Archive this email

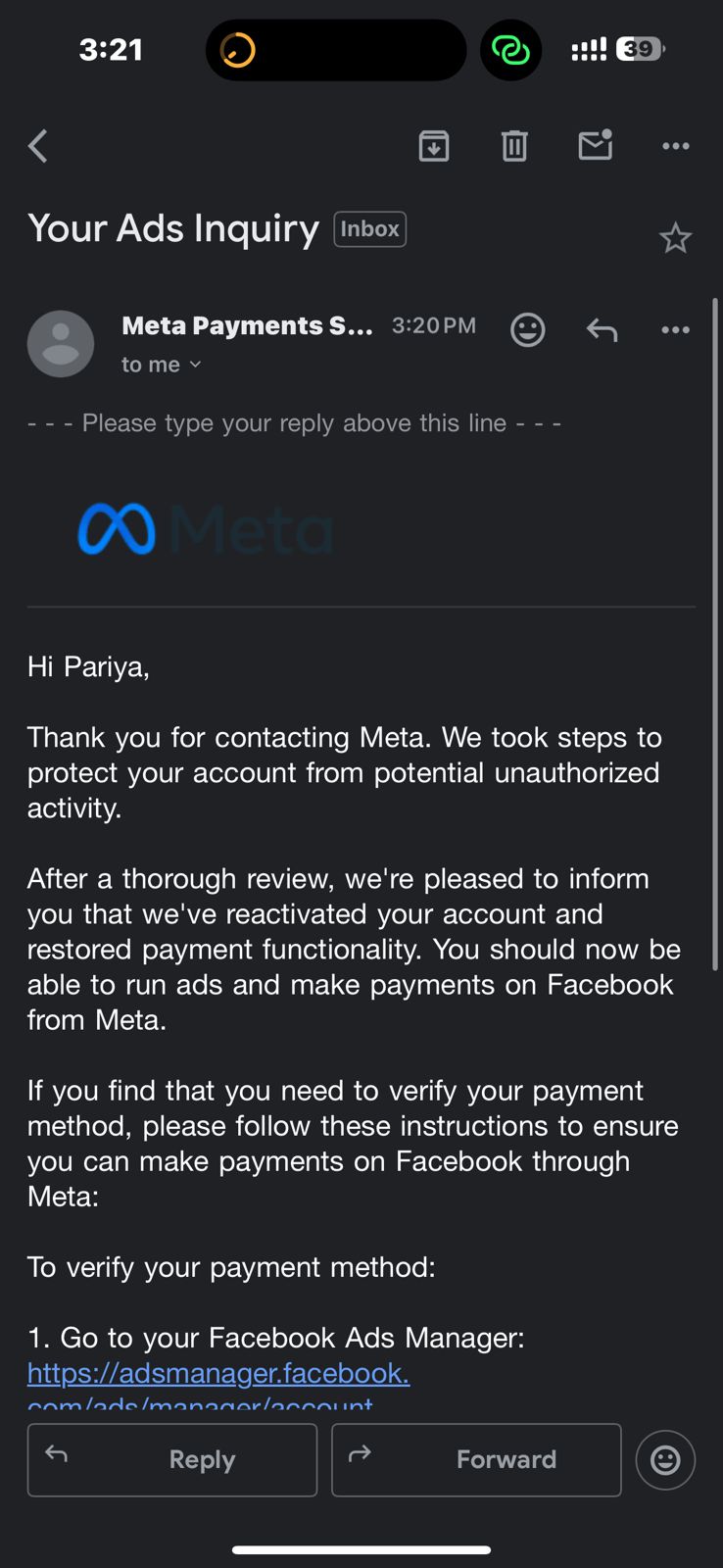[x=434, y=146]
